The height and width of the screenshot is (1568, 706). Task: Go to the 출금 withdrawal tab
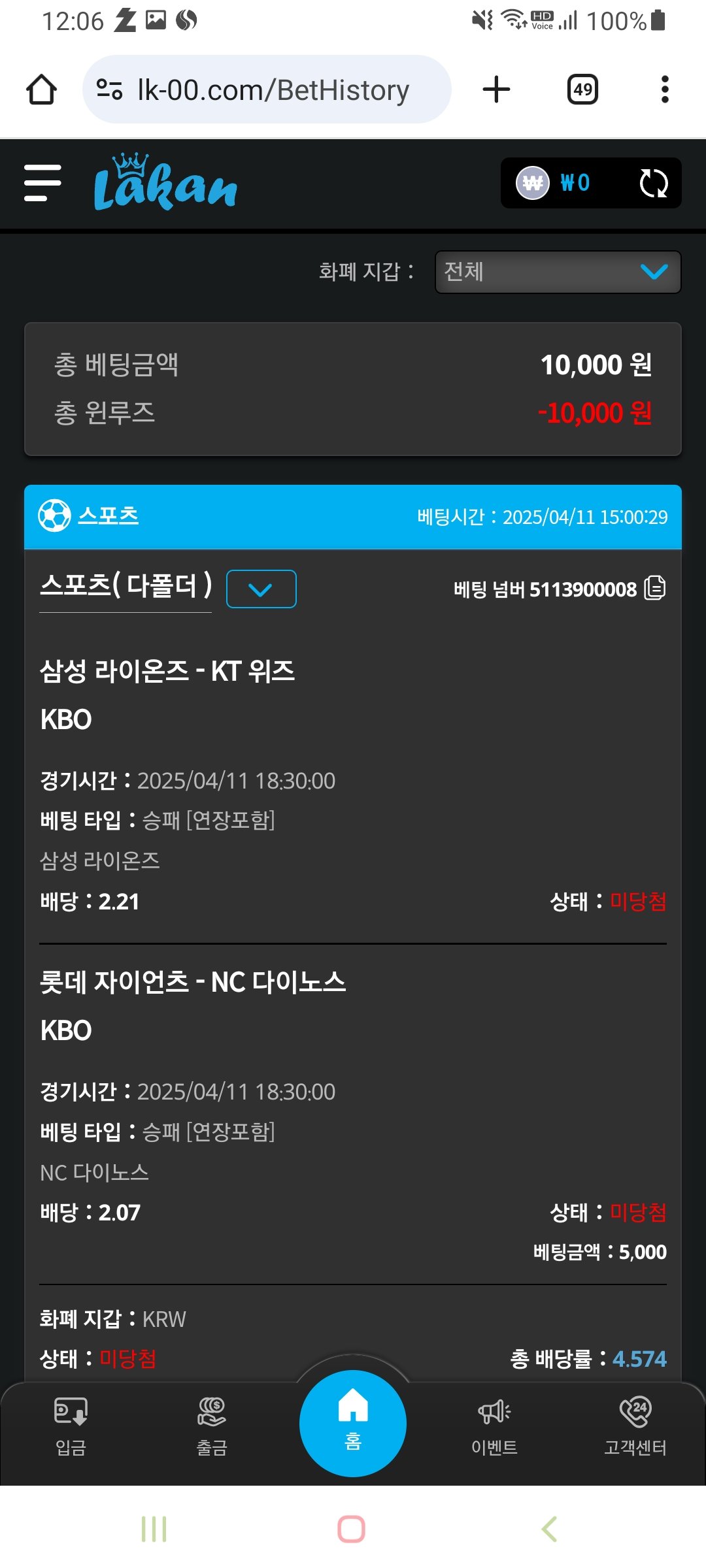[x=212, y=1427]
